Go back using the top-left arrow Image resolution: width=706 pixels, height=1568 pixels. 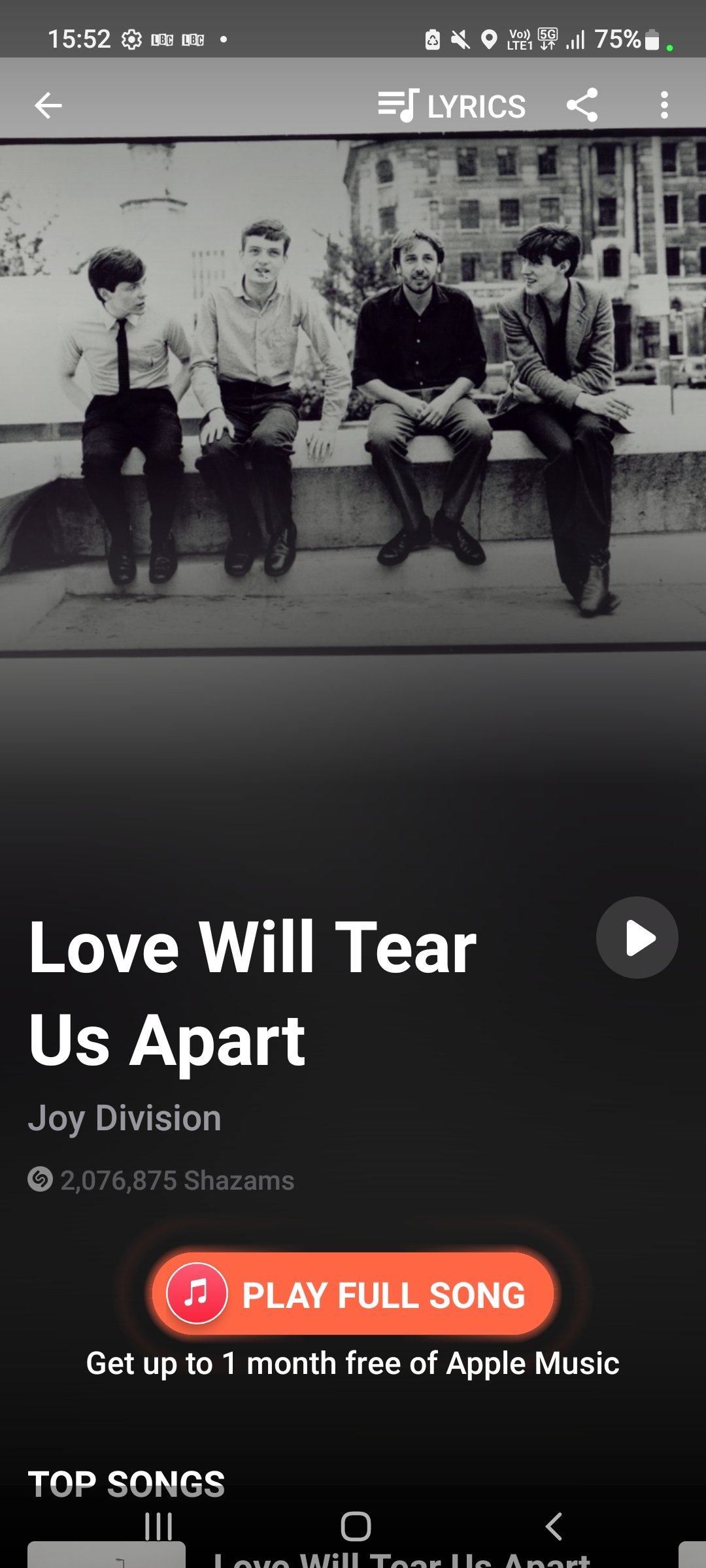click(48, 105)
